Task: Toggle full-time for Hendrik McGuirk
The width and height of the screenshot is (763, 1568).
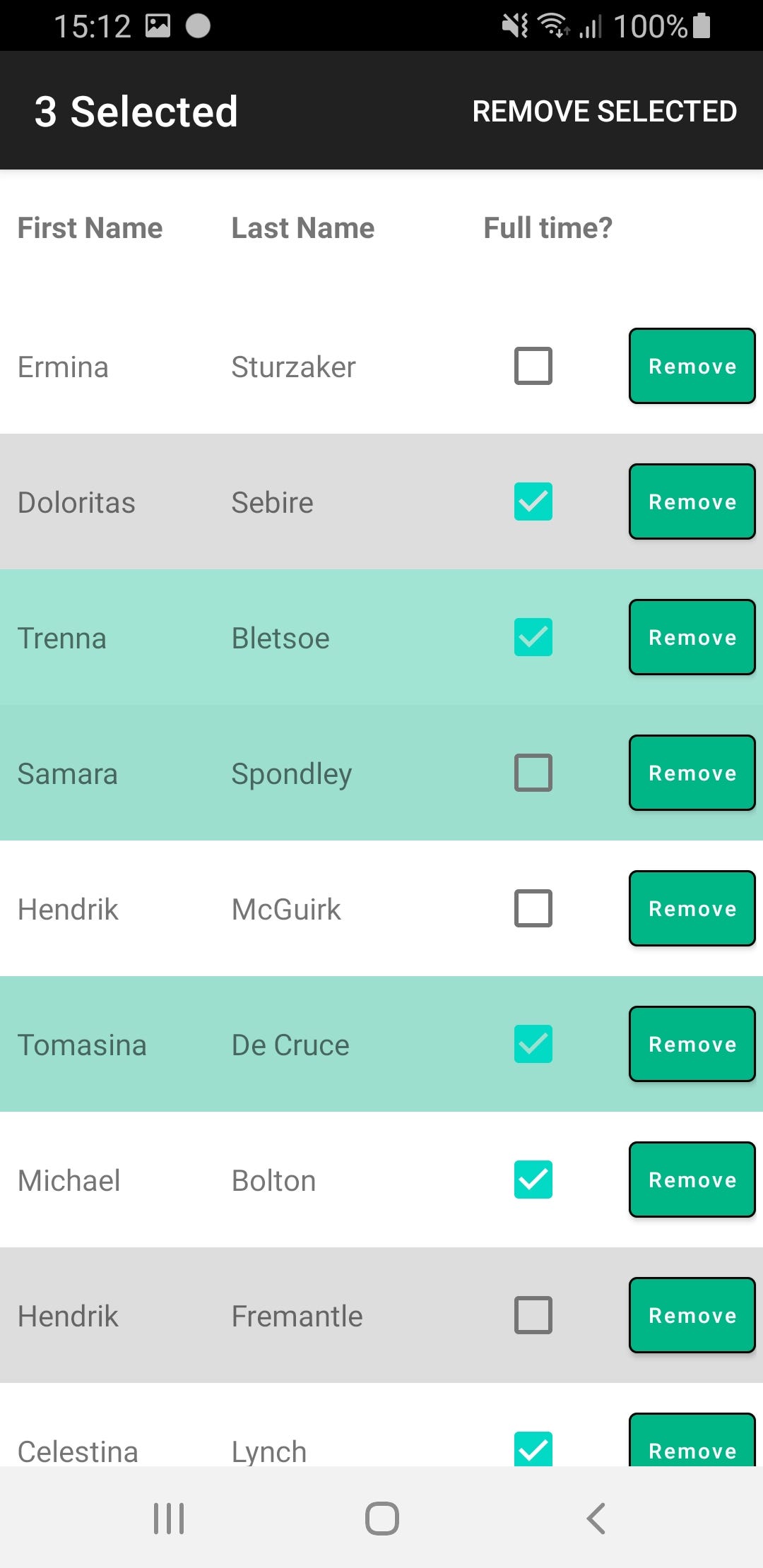Action: pyautogui.click(x=533, y=908)
